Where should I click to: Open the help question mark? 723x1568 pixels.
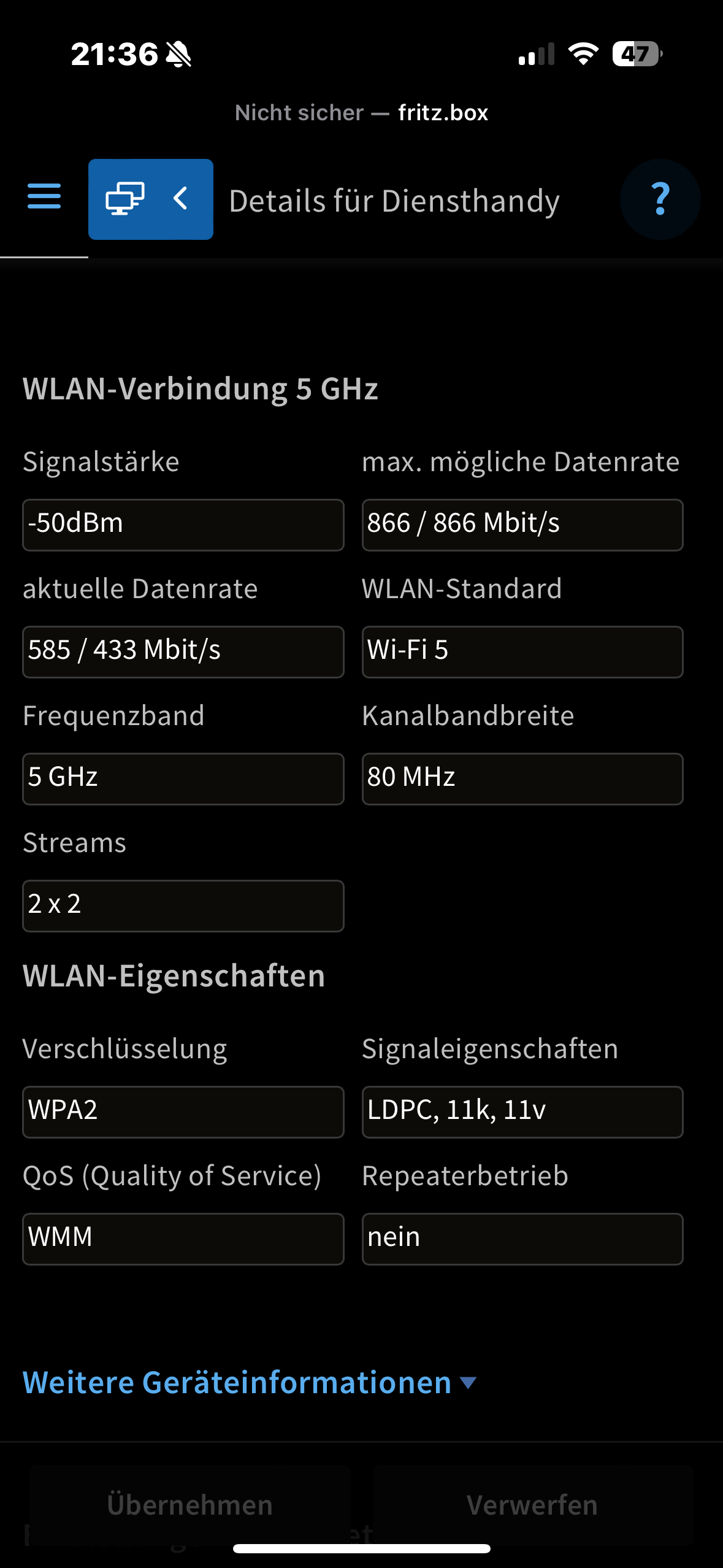(660, 199)
